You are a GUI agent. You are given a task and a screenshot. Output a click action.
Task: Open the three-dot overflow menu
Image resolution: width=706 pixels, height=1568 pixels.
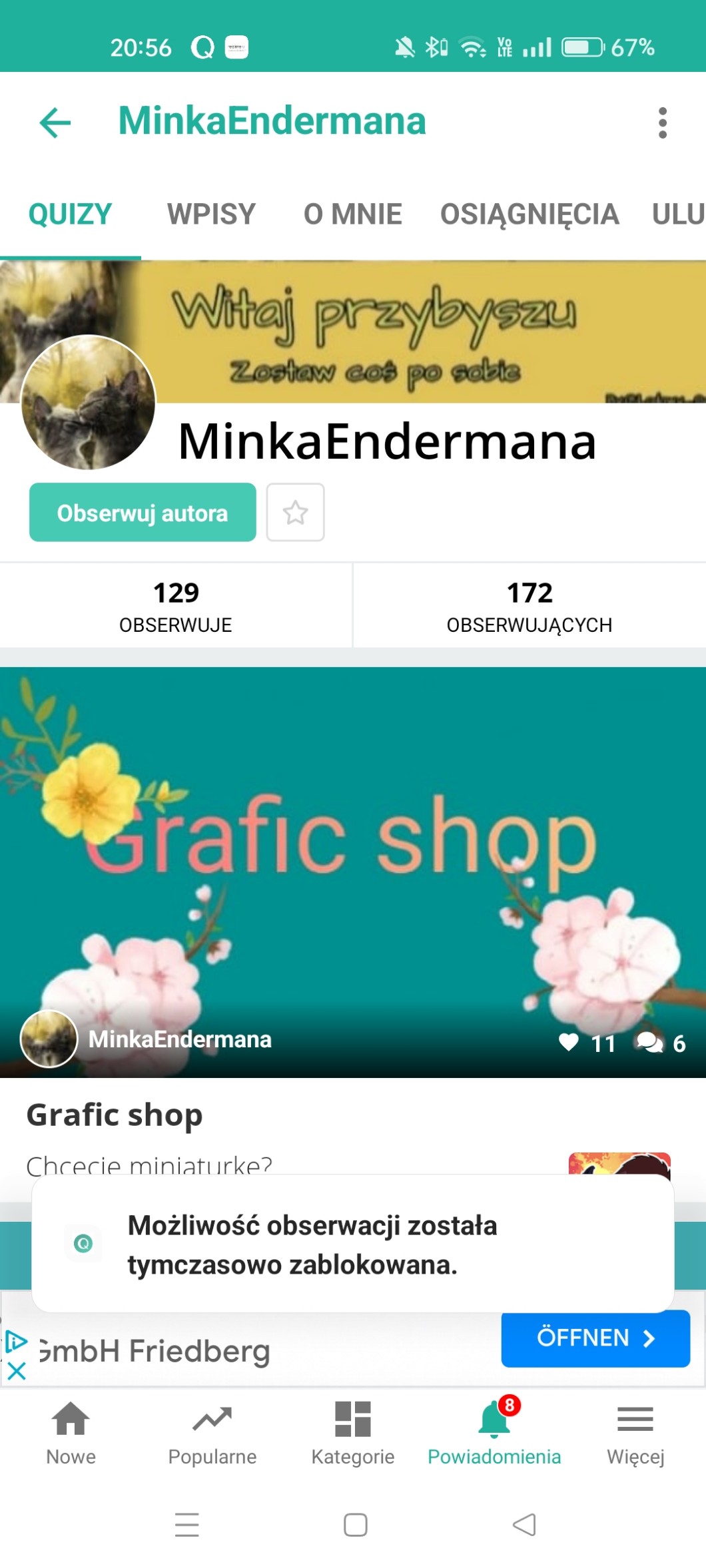point(662,123)
